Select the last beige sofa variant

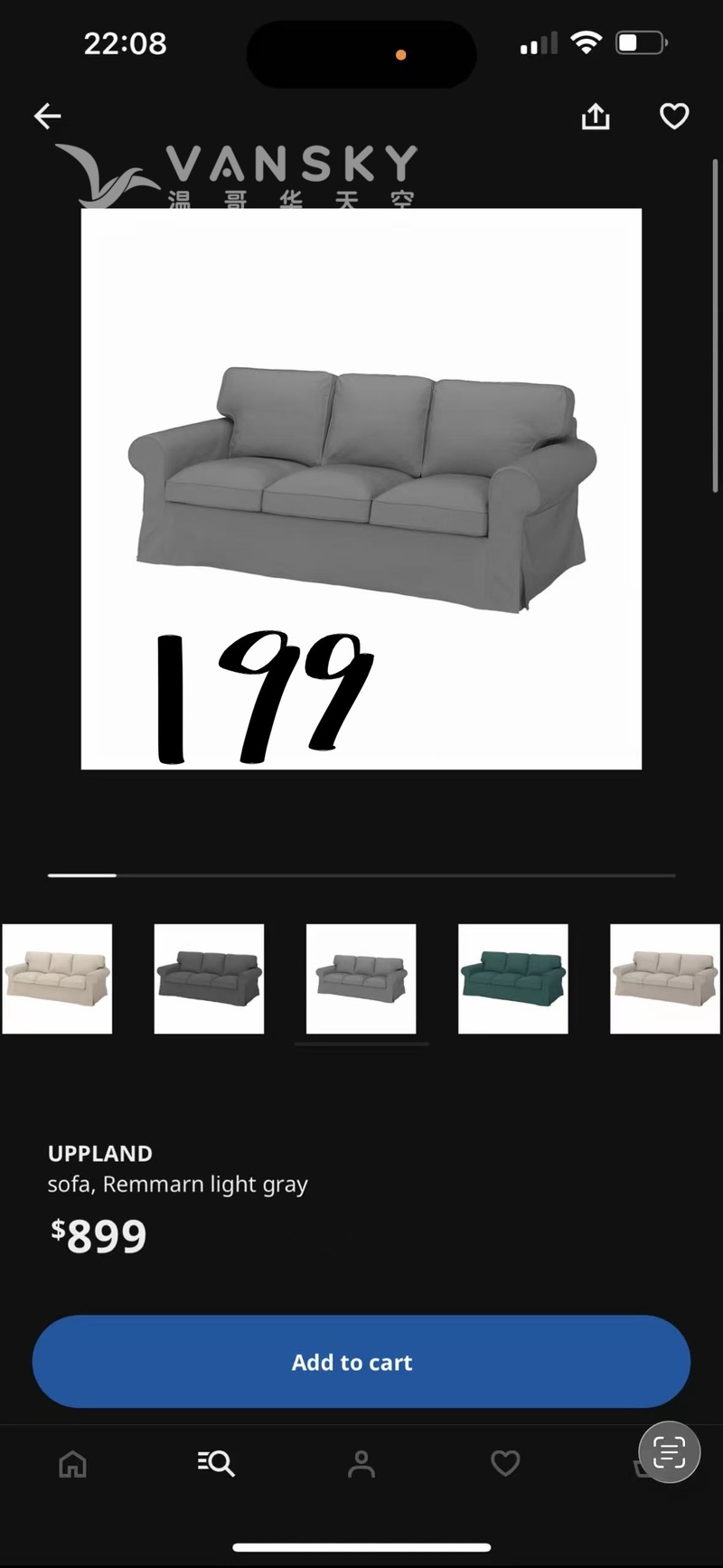coord(665,978)
